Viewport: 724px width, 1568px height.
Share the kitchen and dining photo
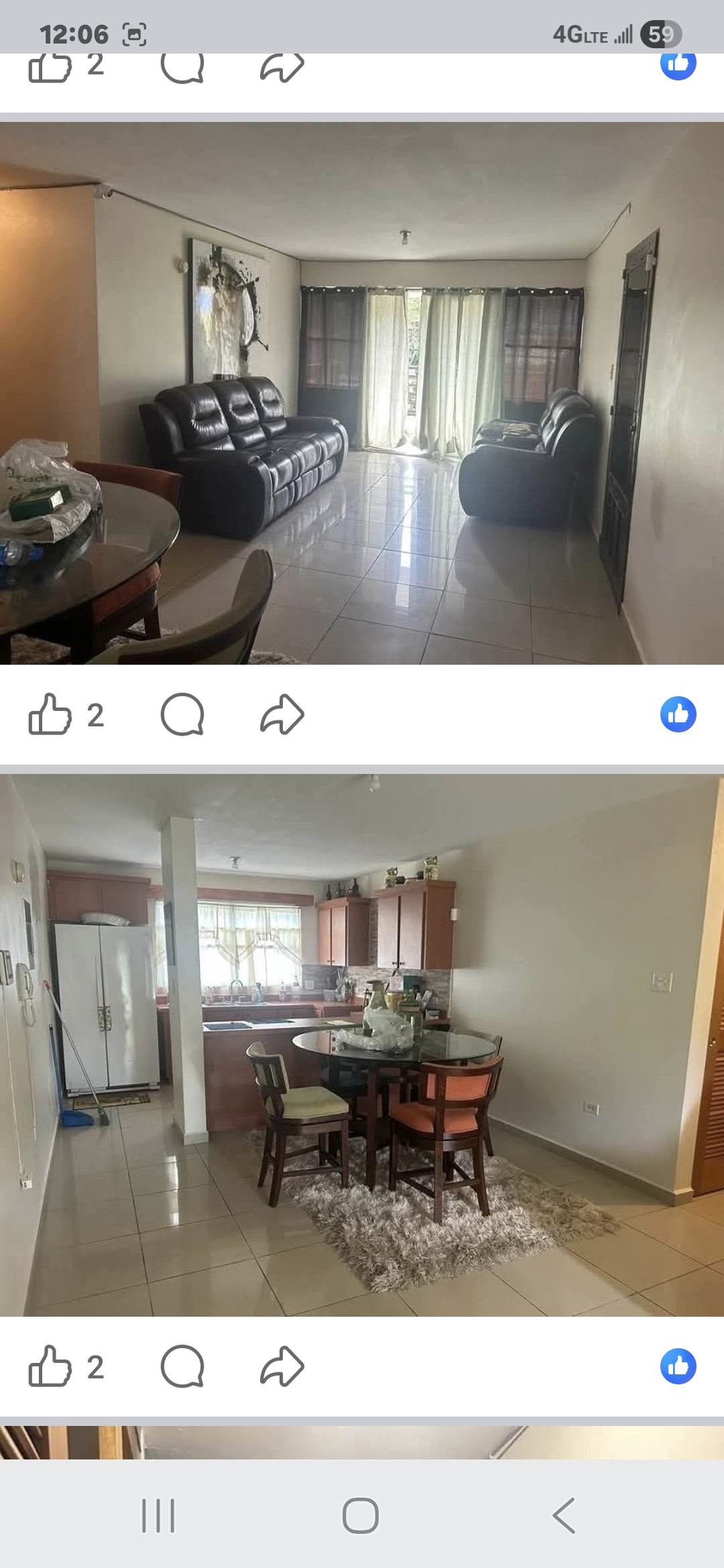(x=282, y=1366)
